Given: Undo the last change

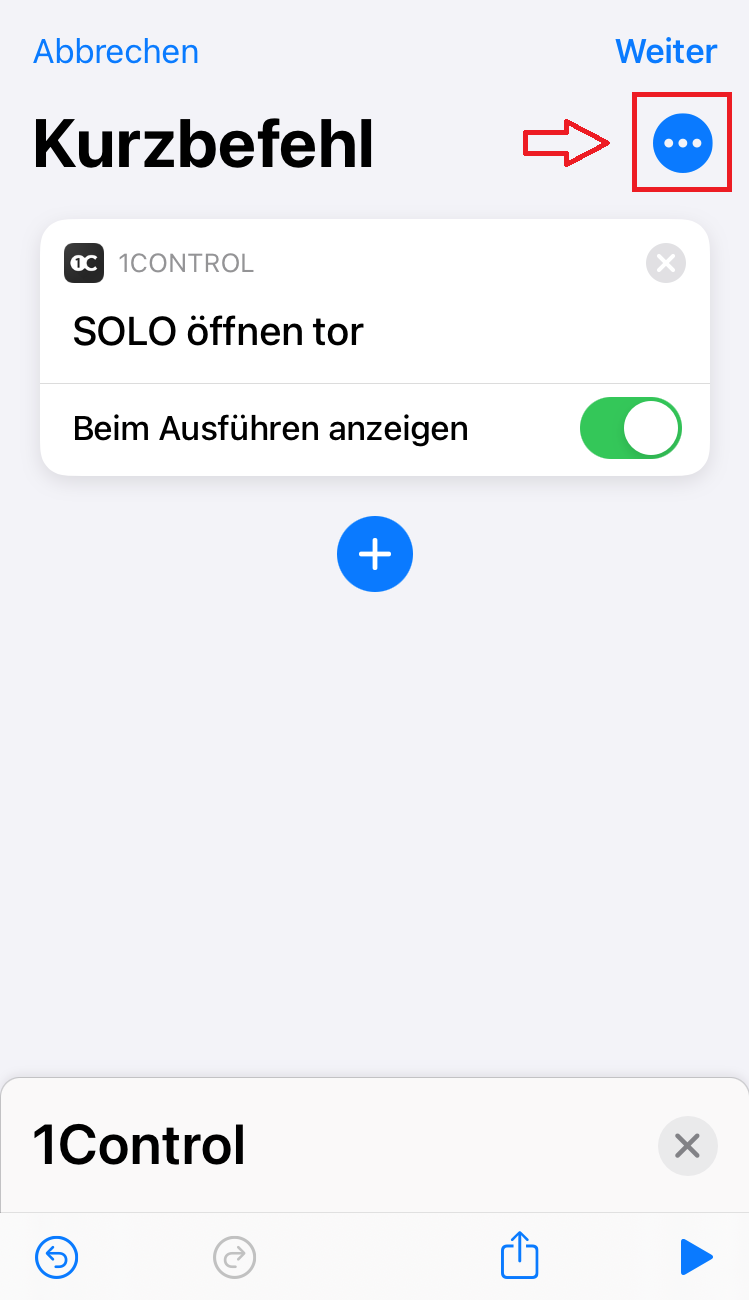Looking at the screenshot, I should [56, 1257].
